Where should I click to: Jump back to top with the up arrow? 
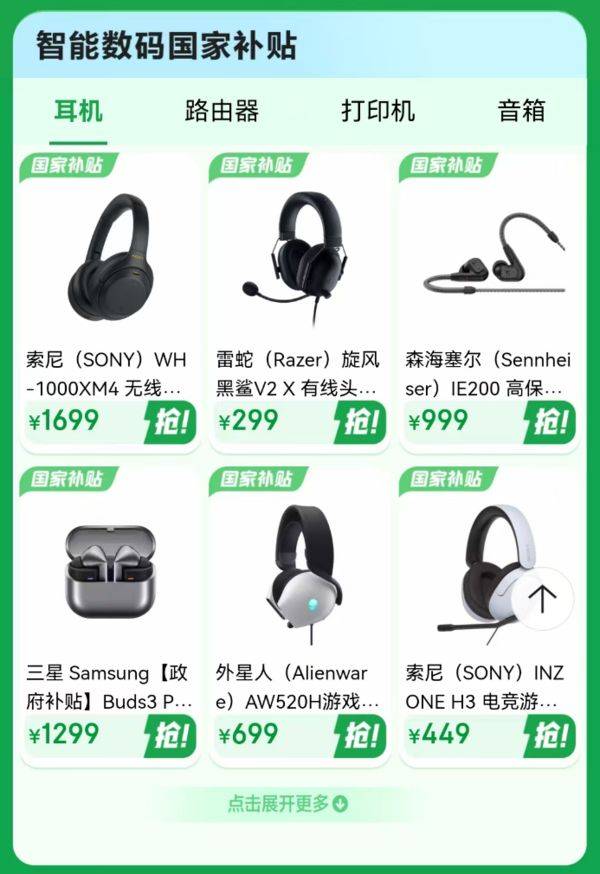click(542, 599)
